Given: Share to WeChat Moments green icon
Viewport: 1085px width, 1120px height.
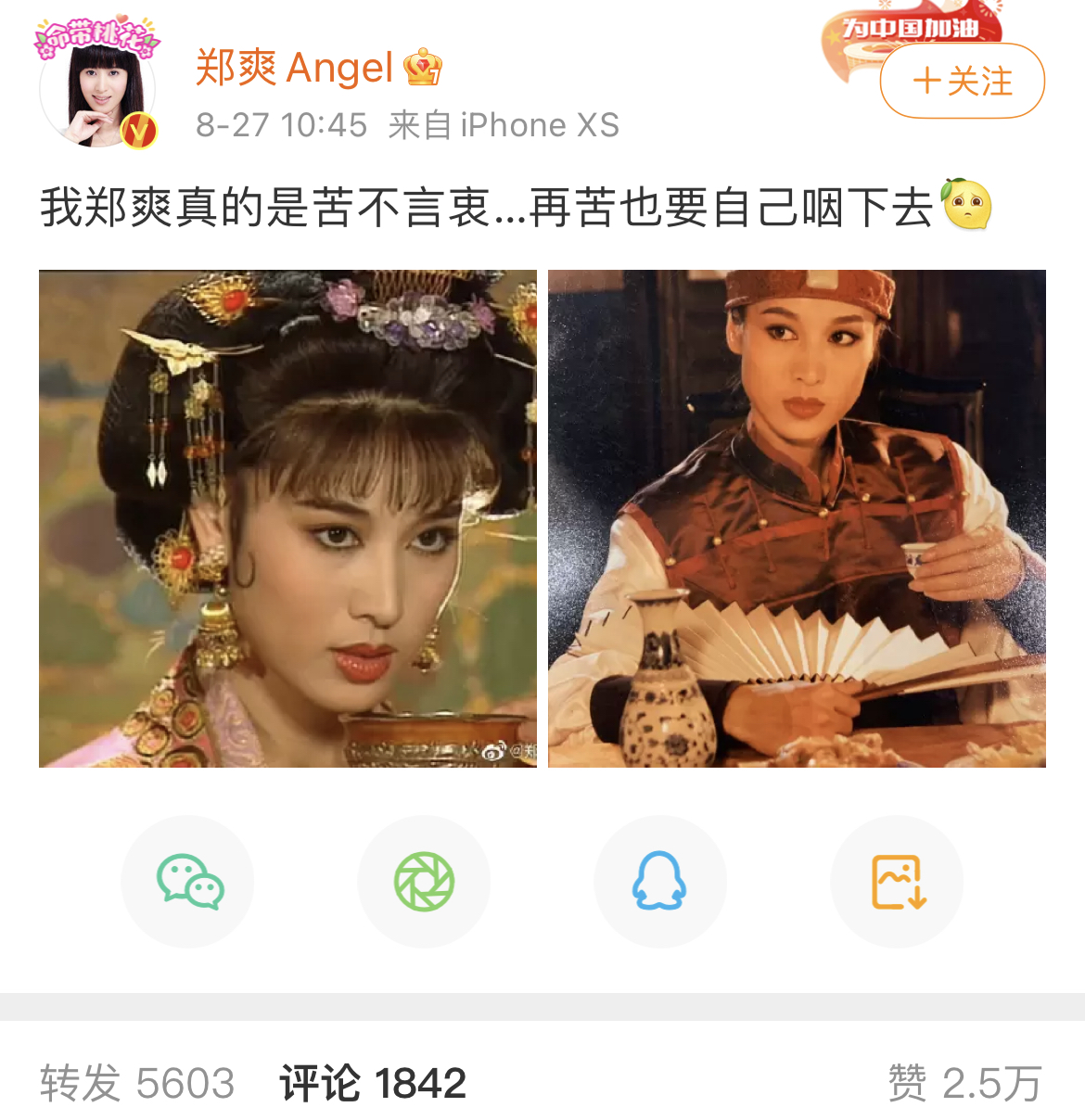Looking at the screenshot, I should click(x=423, y=882).
